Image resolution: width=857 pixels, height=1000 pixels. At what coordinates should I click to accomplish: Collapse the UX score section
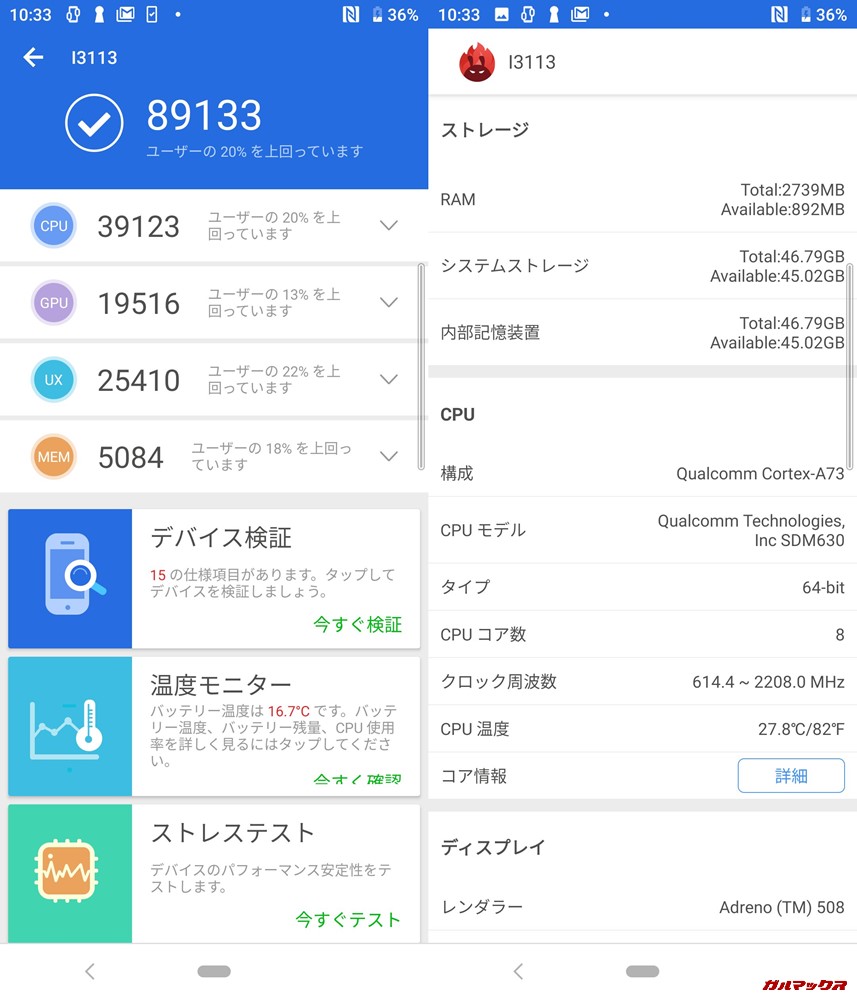pos(388,380)
